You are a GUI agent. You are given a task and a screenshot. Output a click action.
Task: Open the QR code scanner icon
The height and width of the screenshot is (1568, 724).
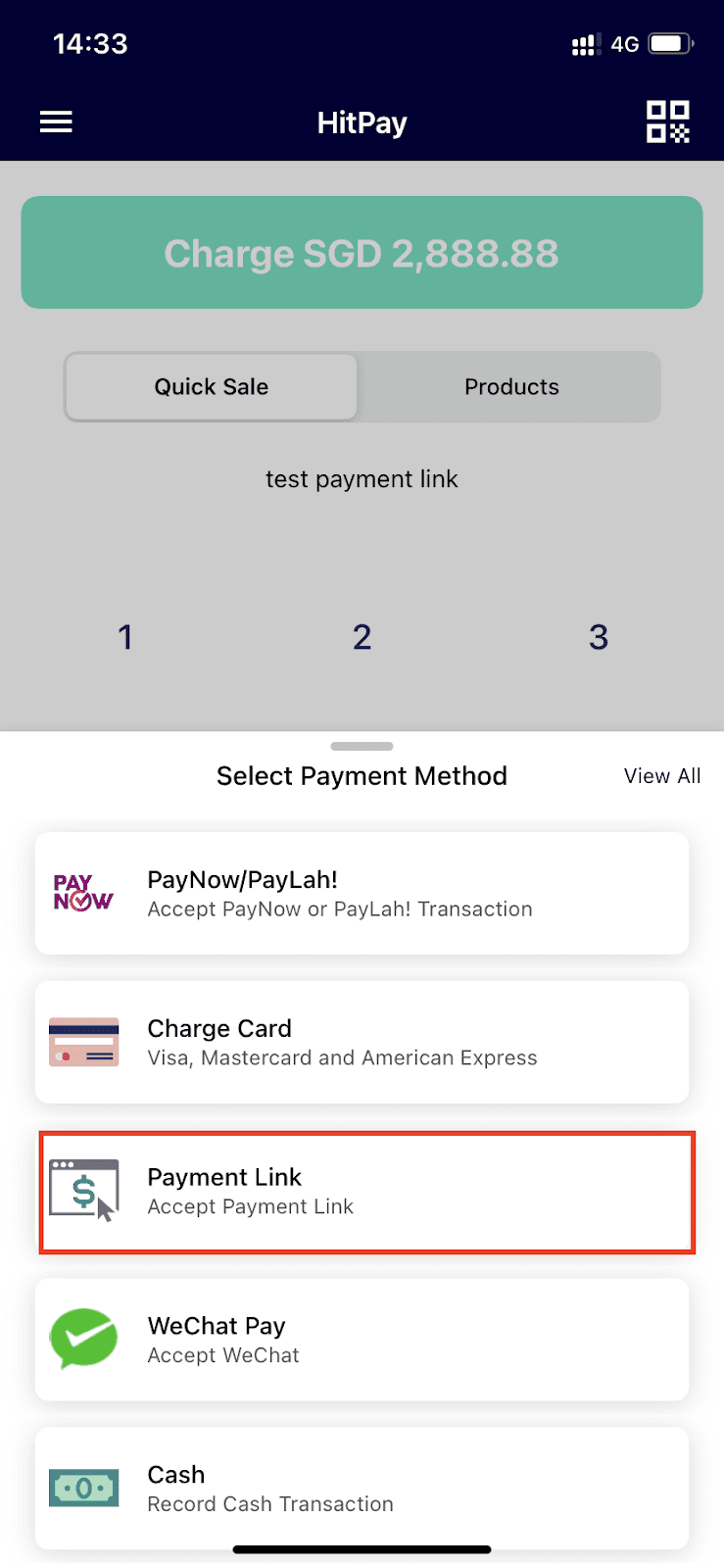coord(668,122)
